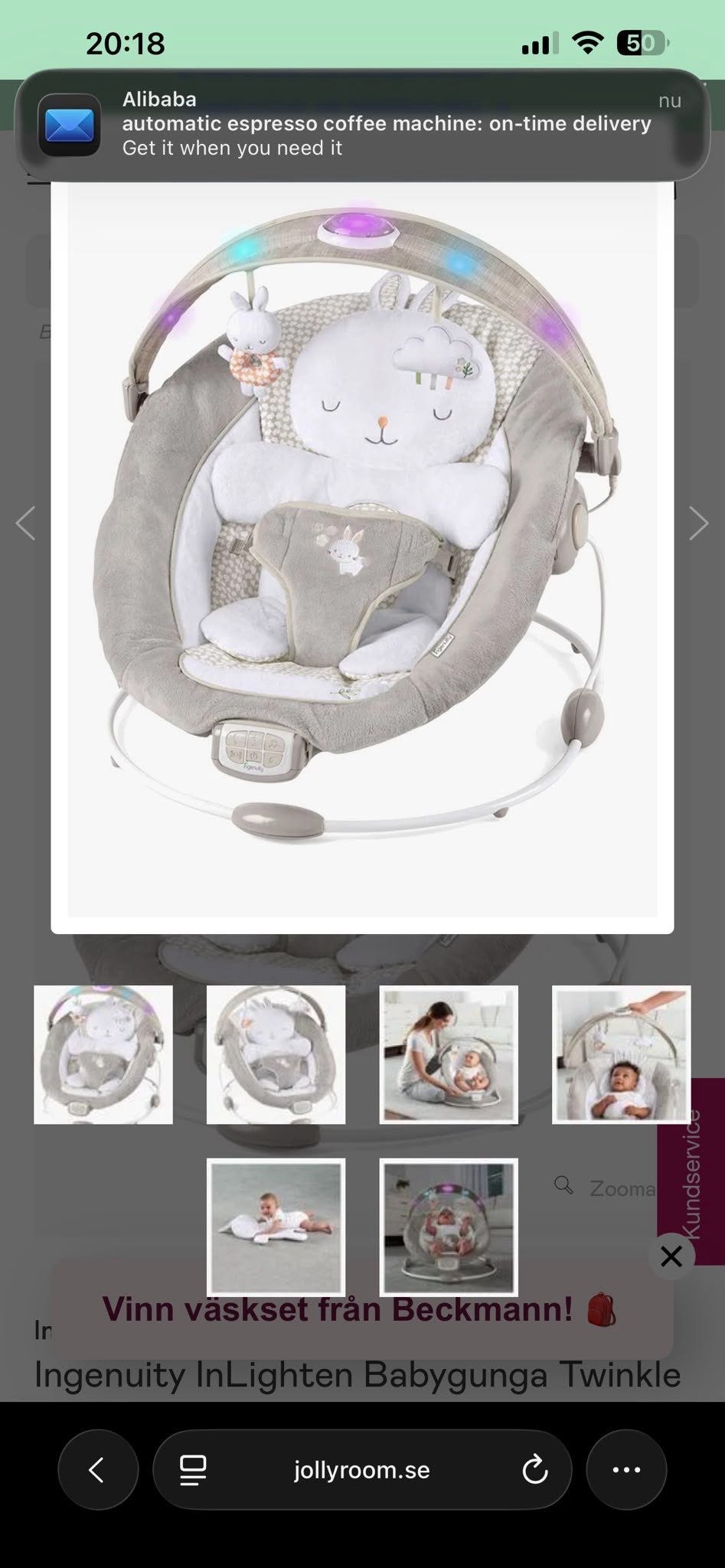
Task: Select the thumbnail of baby on tummy-time pillow
Action: click(276, 1227)
